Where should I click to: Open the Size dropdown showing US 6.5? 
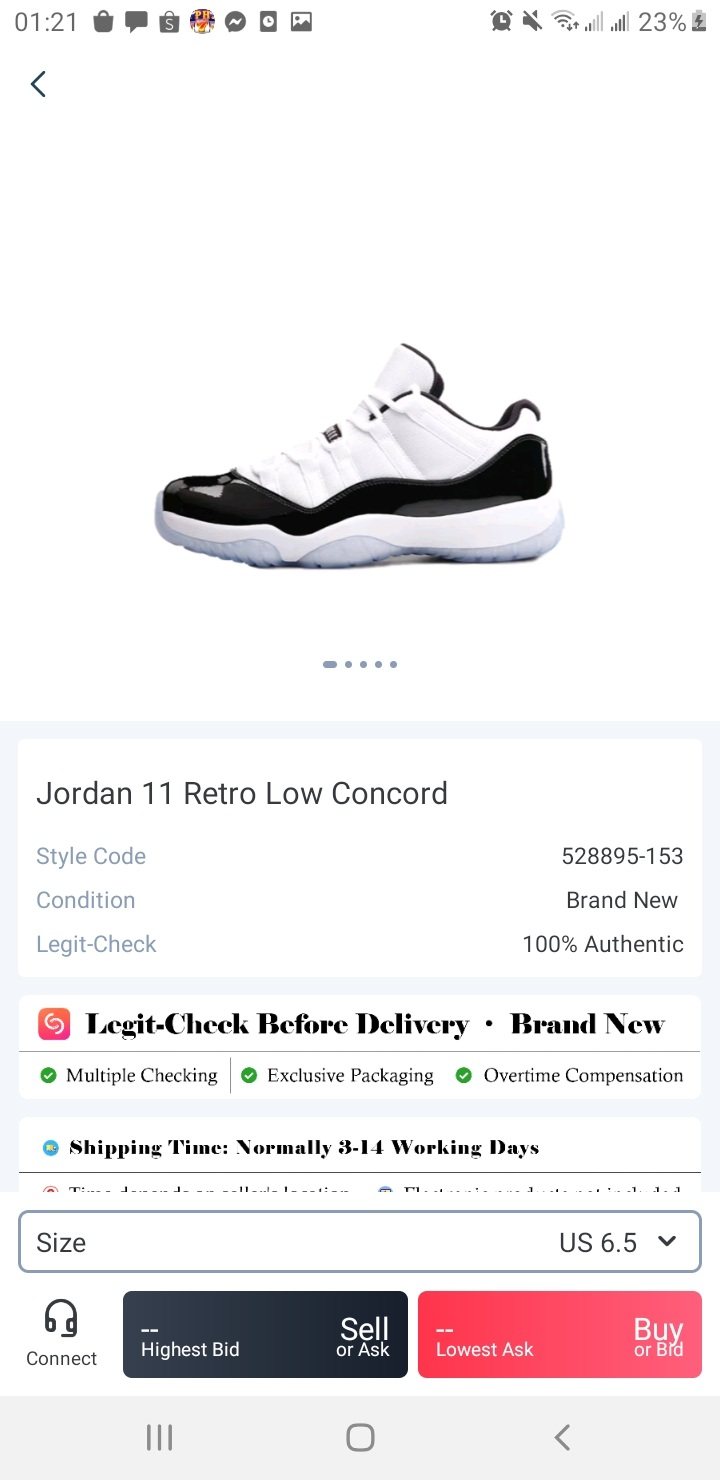pos(360,1242)
